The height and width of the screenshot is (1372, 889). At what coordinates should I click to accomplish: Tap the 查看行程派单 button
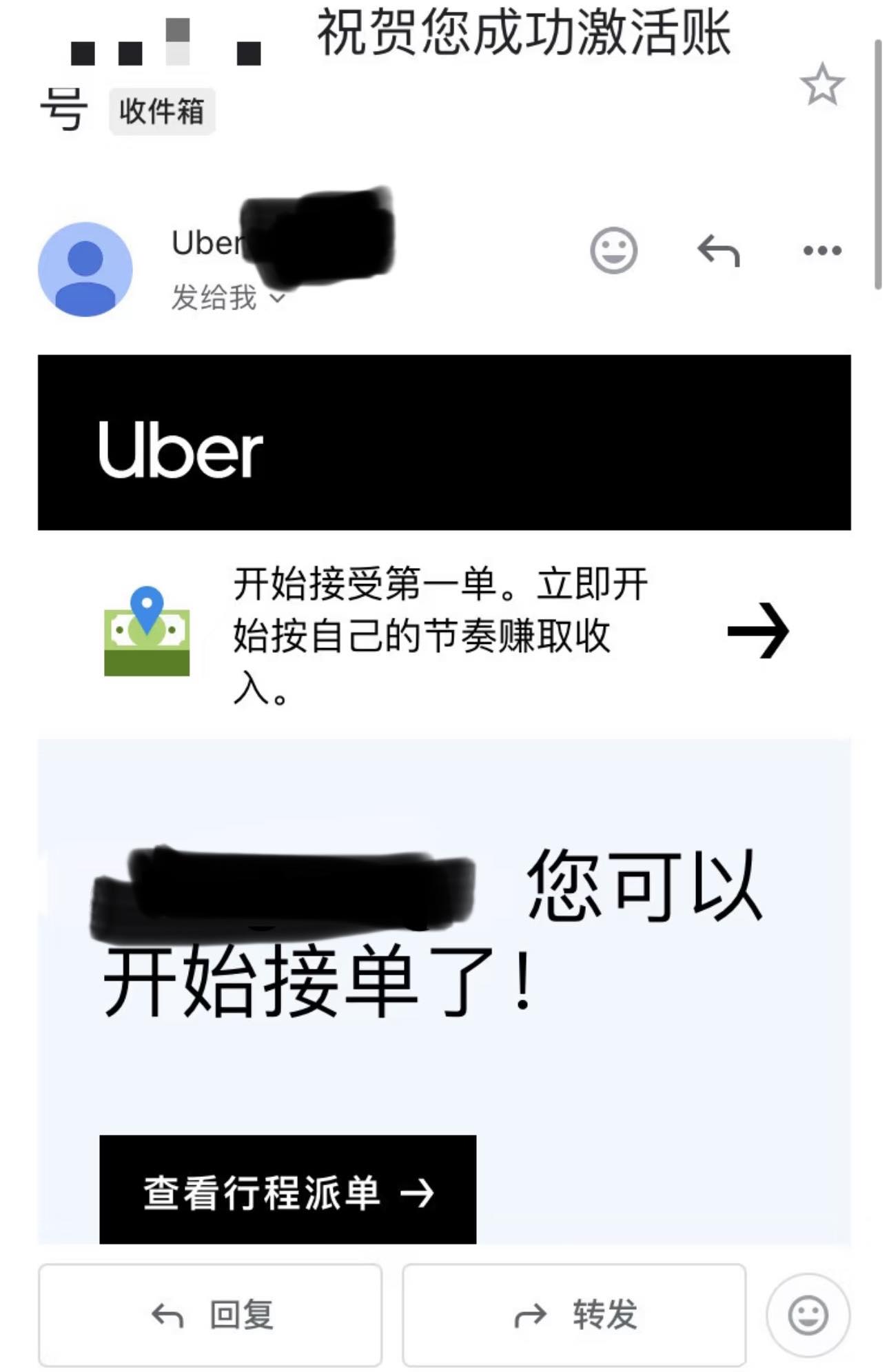tap(287, 1191)
